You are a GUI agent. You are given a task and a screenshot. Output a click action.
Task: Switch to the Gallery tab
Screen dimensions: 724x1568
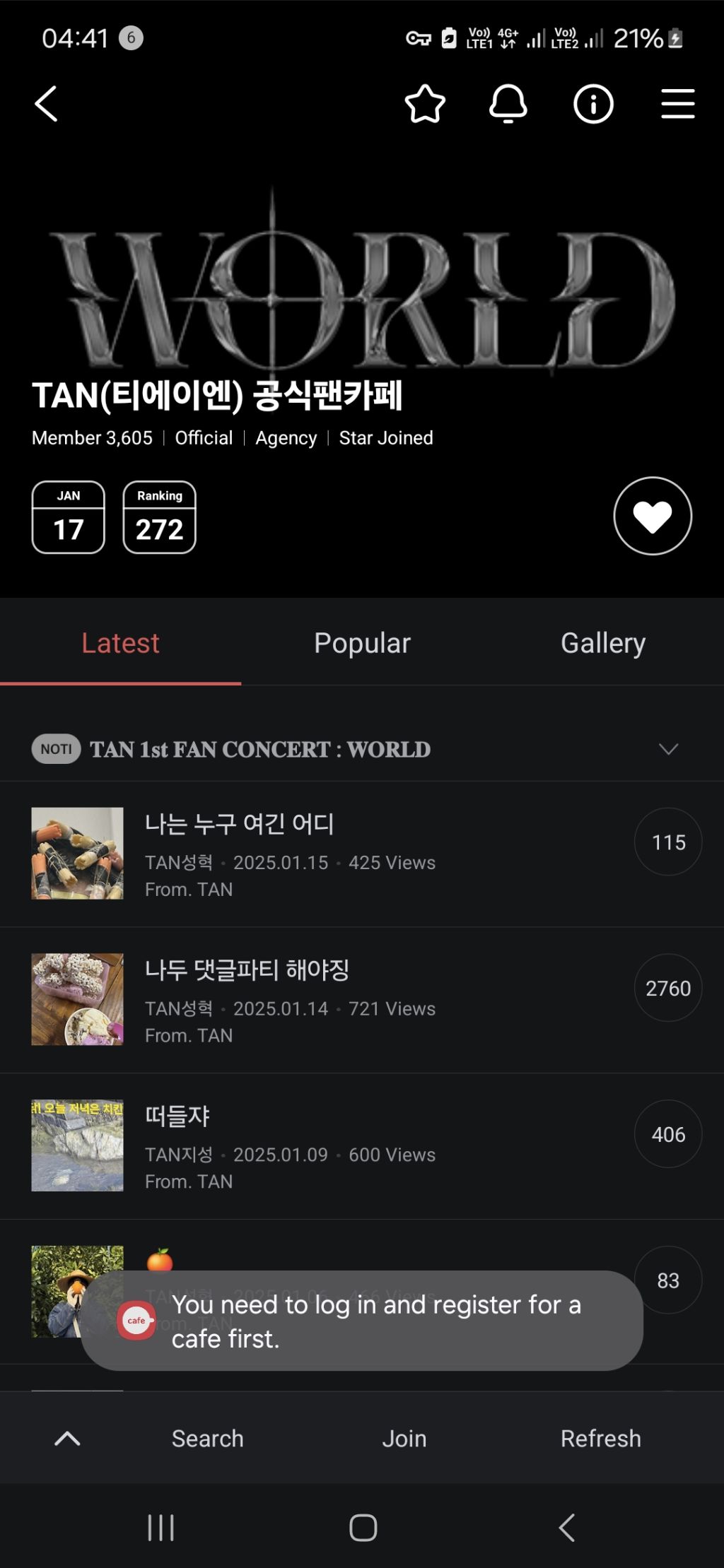(602, 643)
